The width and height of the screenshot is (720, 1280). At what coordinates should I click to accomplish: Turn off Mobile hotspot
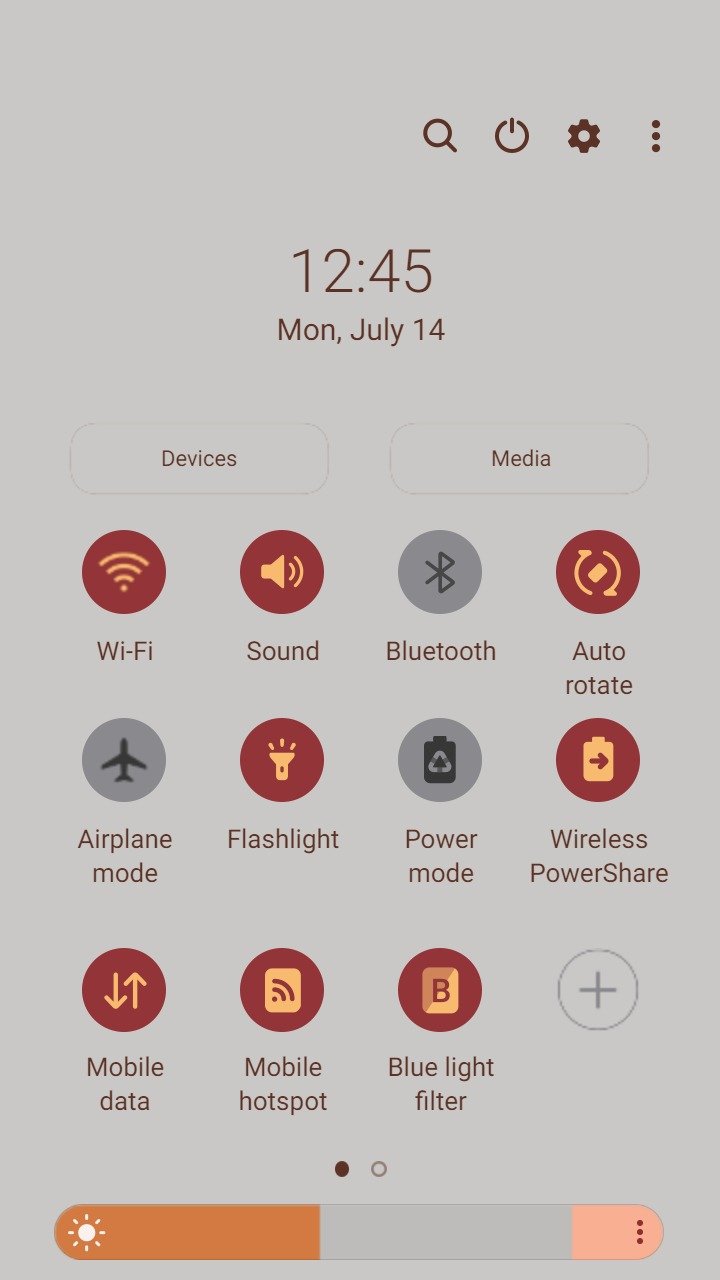(x=282, y=990)
